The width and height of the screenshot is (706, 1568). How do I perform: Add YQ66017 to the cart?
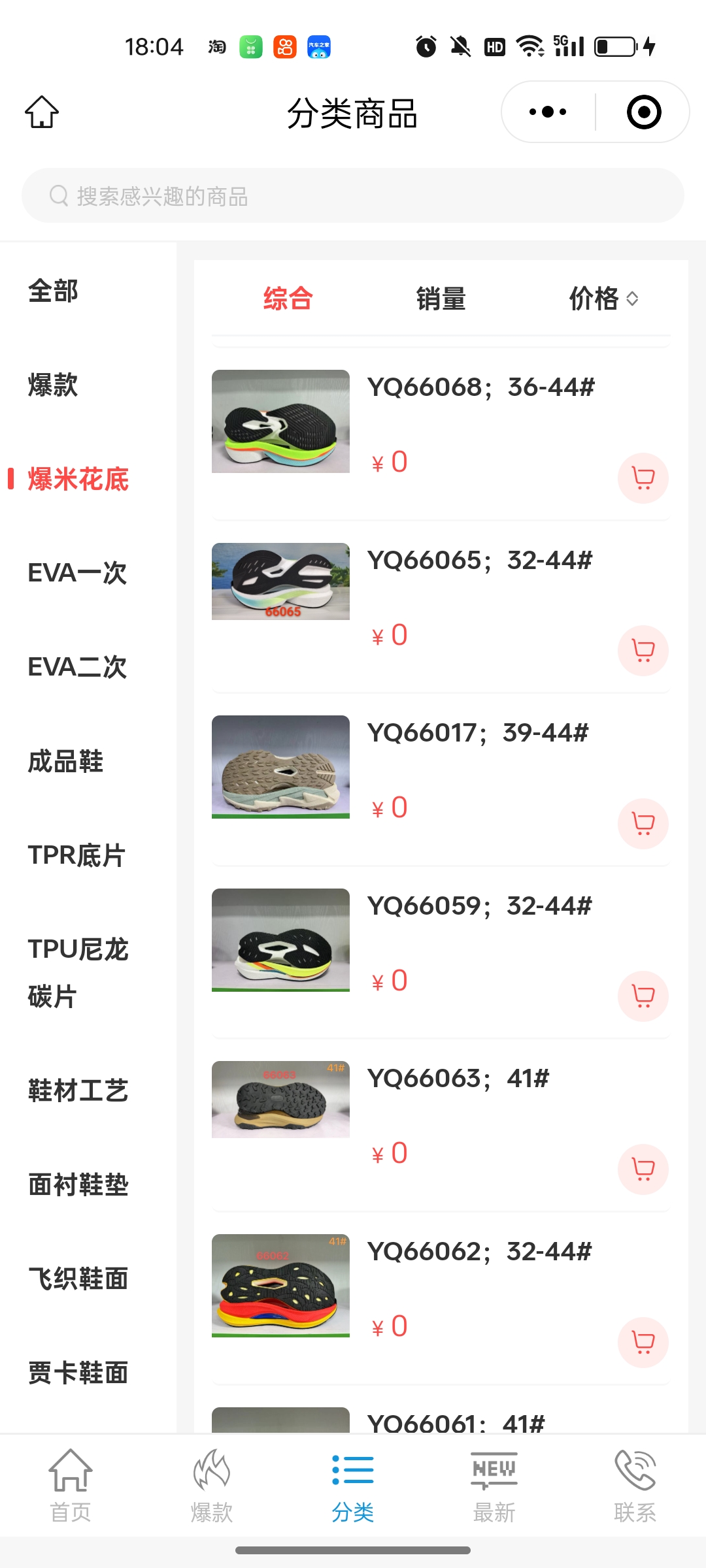tap(643, 824)
